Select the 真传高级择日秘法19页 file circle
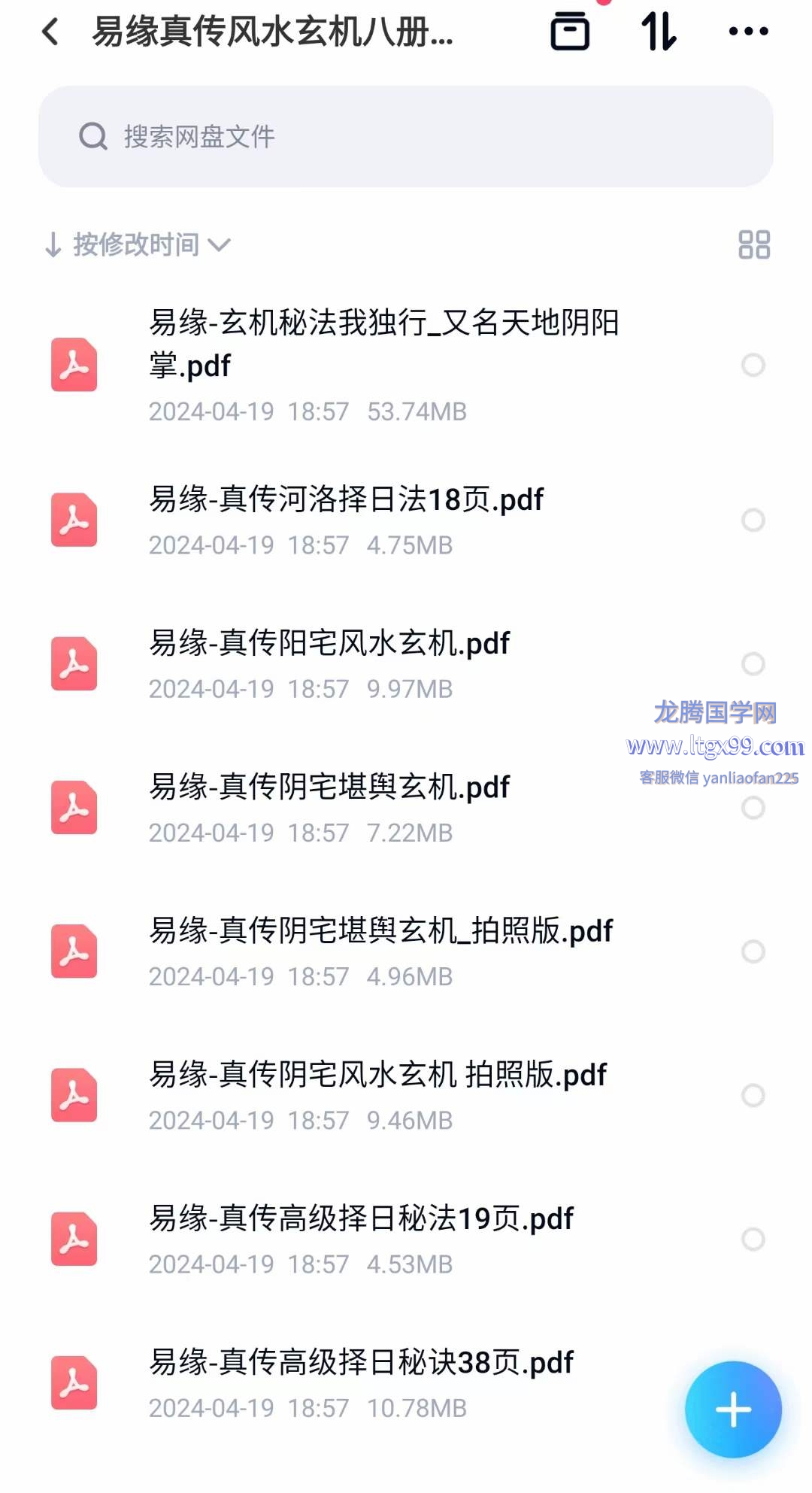Image resolution: width=812 pixels, height=1493 pixels. coord(753,1239)
